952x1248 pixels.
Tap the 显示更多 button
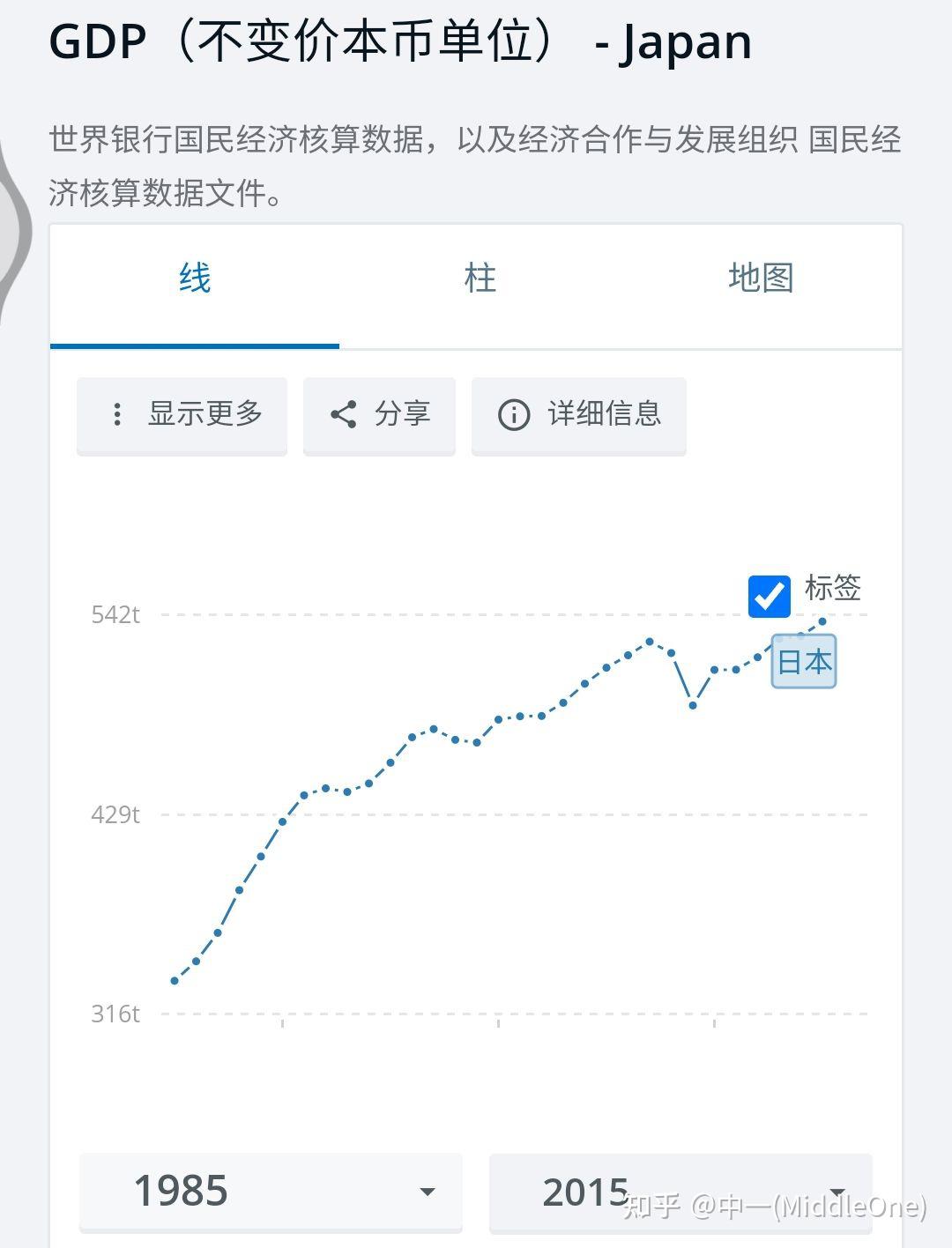pyautogui.click(x=182, y=415)
